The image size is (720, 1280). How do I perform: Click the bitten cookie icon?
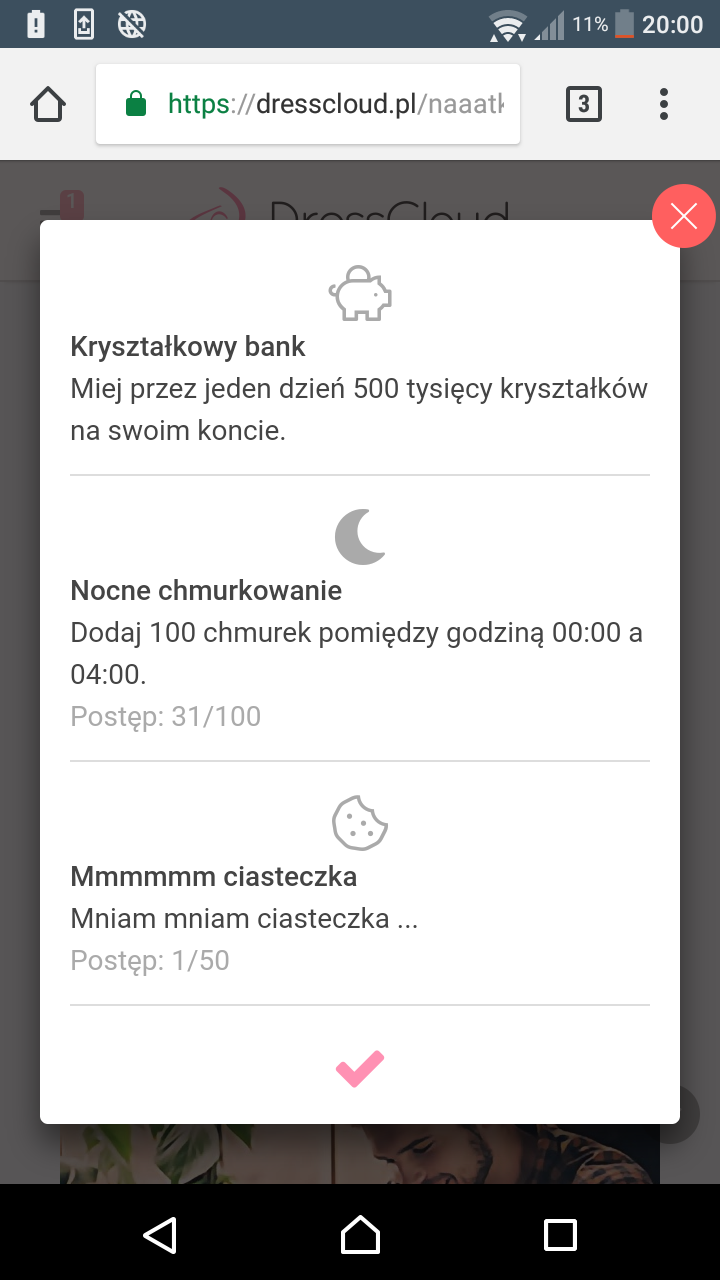pos(359,823)
